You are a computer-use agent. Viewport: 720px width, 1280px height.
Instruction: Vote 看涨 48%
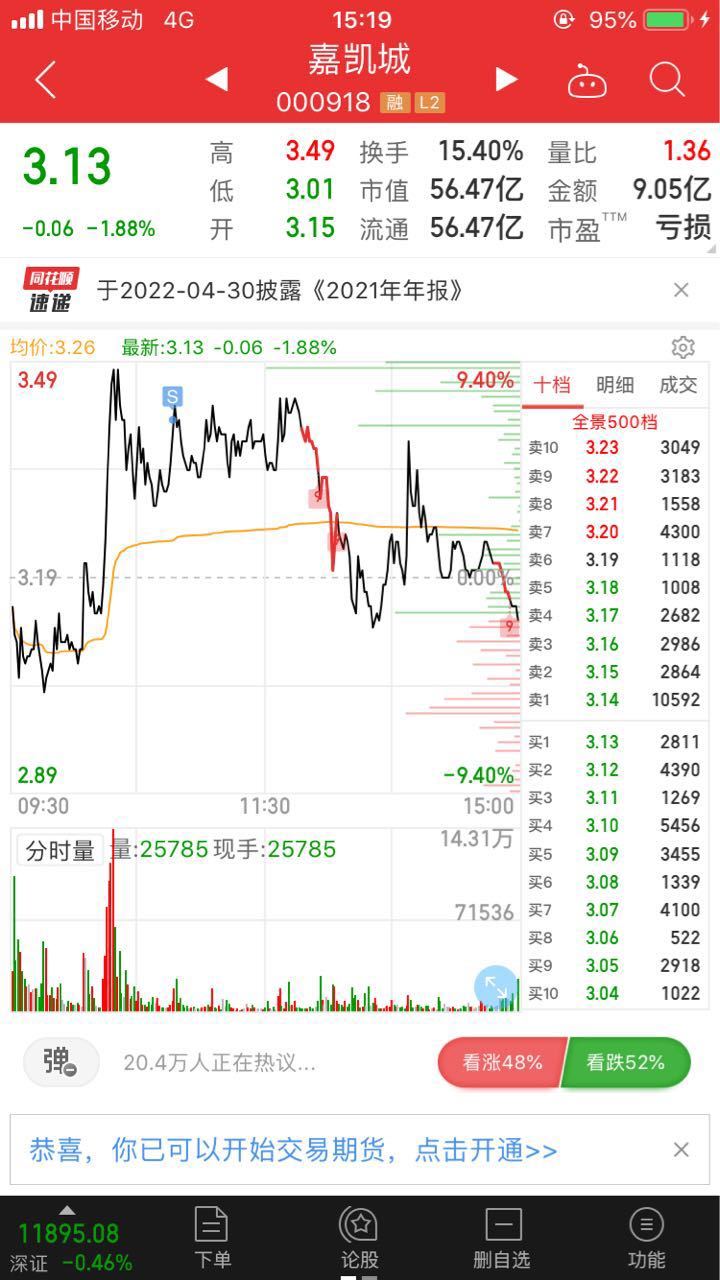click(x=502, y=1062)
